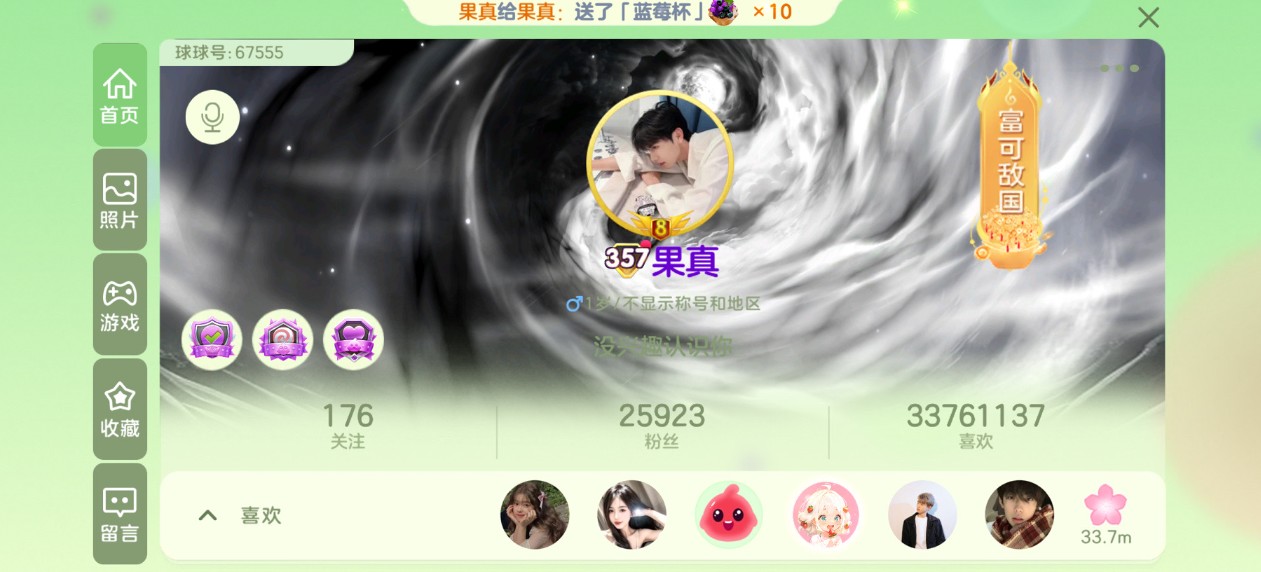Close the profile page
Screen dimensions: 1261x572
click(x=1148, y=17)
